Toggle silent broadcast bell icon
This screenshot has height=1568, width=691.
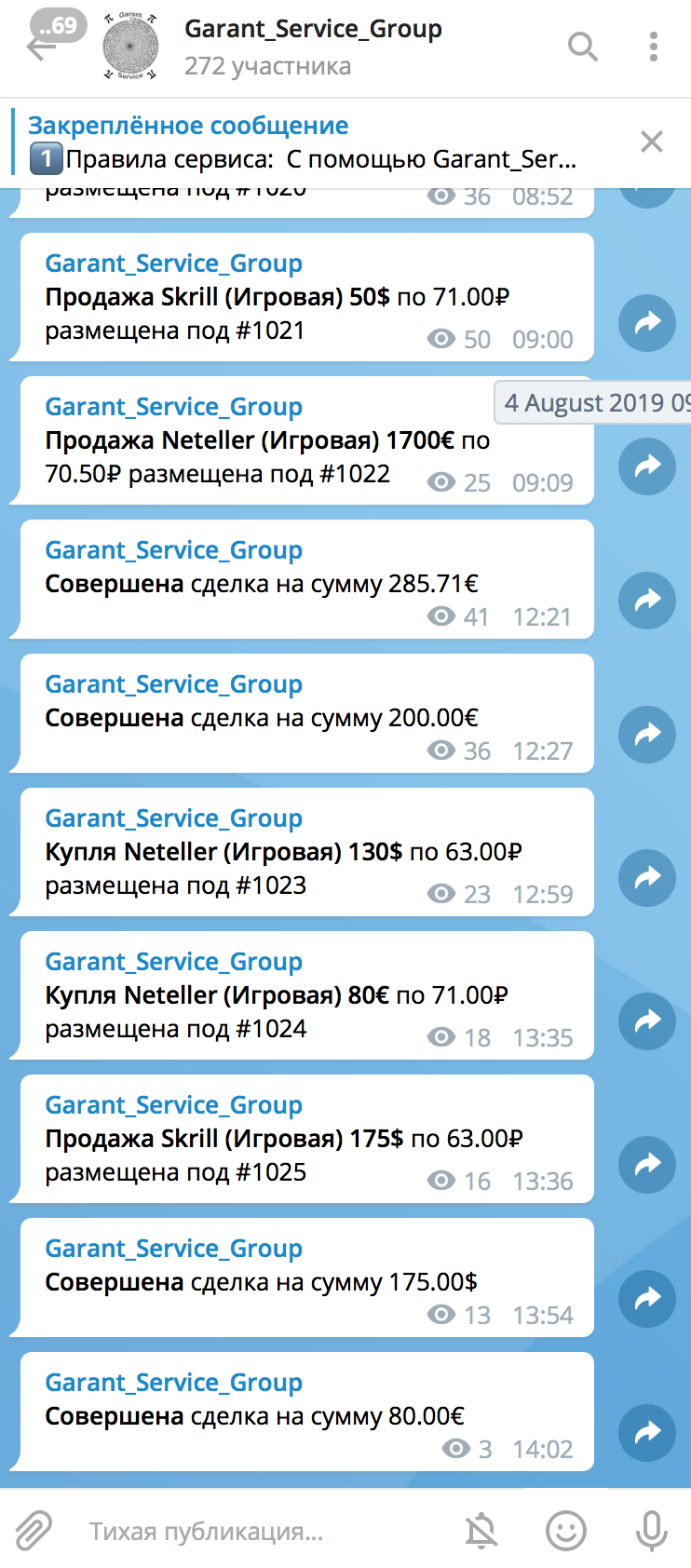(481, 1530)
